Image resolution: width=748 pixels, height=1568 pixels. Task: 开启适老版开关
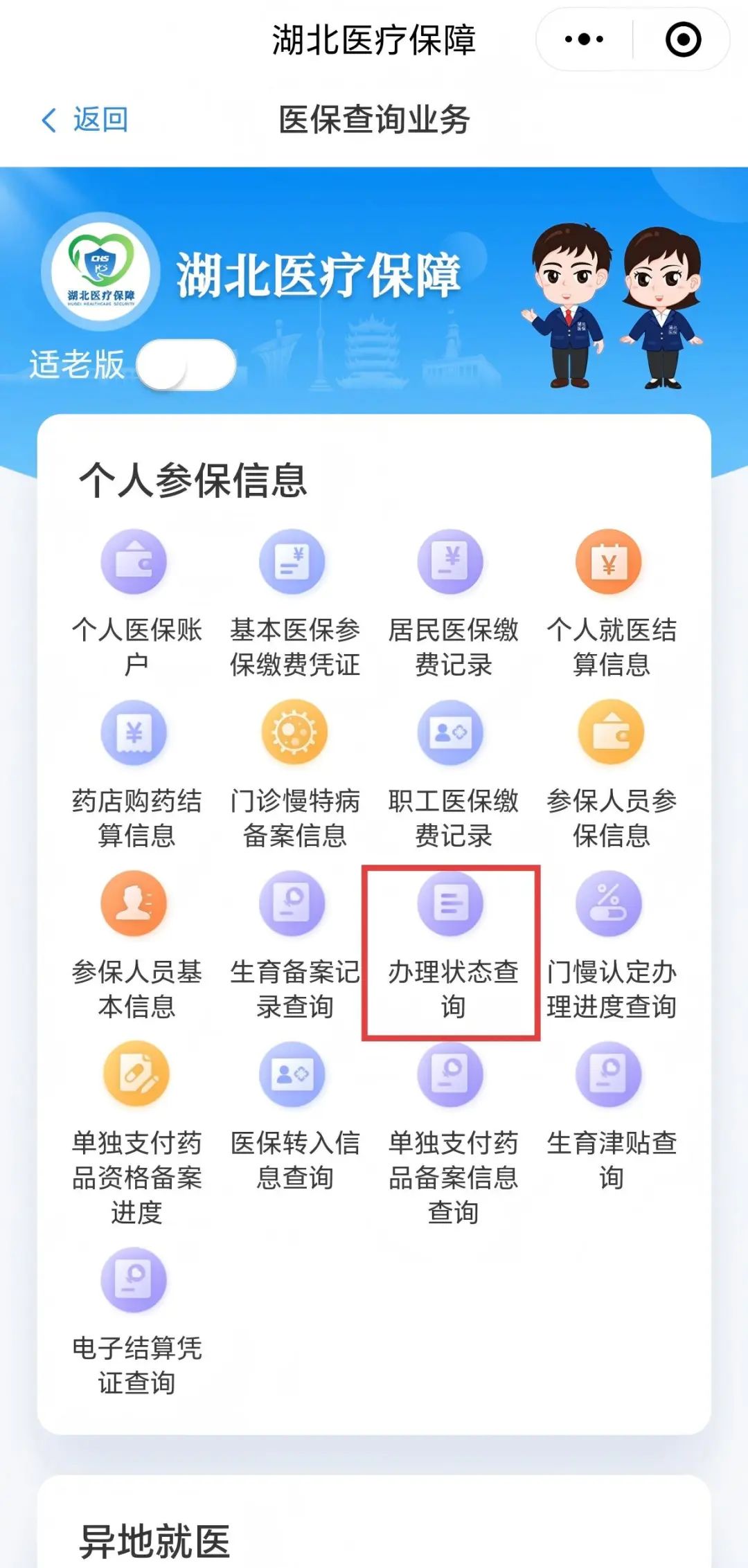click(x=187, y=365)
